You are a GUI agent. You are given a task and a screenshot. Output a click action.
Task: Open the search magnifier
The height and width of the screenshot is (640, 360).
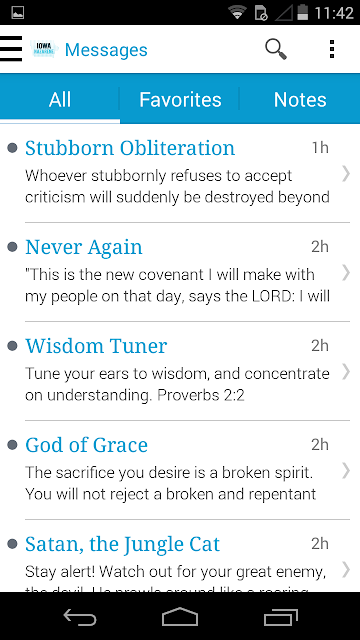pyautogui.click(x=276, y=49)
